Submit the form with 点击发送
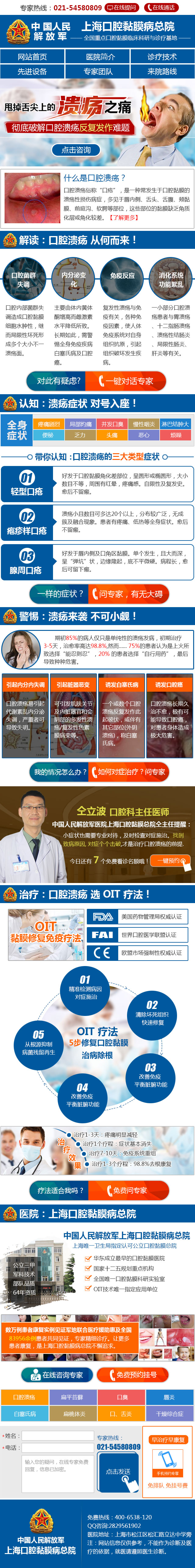This screenshot has width=195, height=1568. 118,1471
